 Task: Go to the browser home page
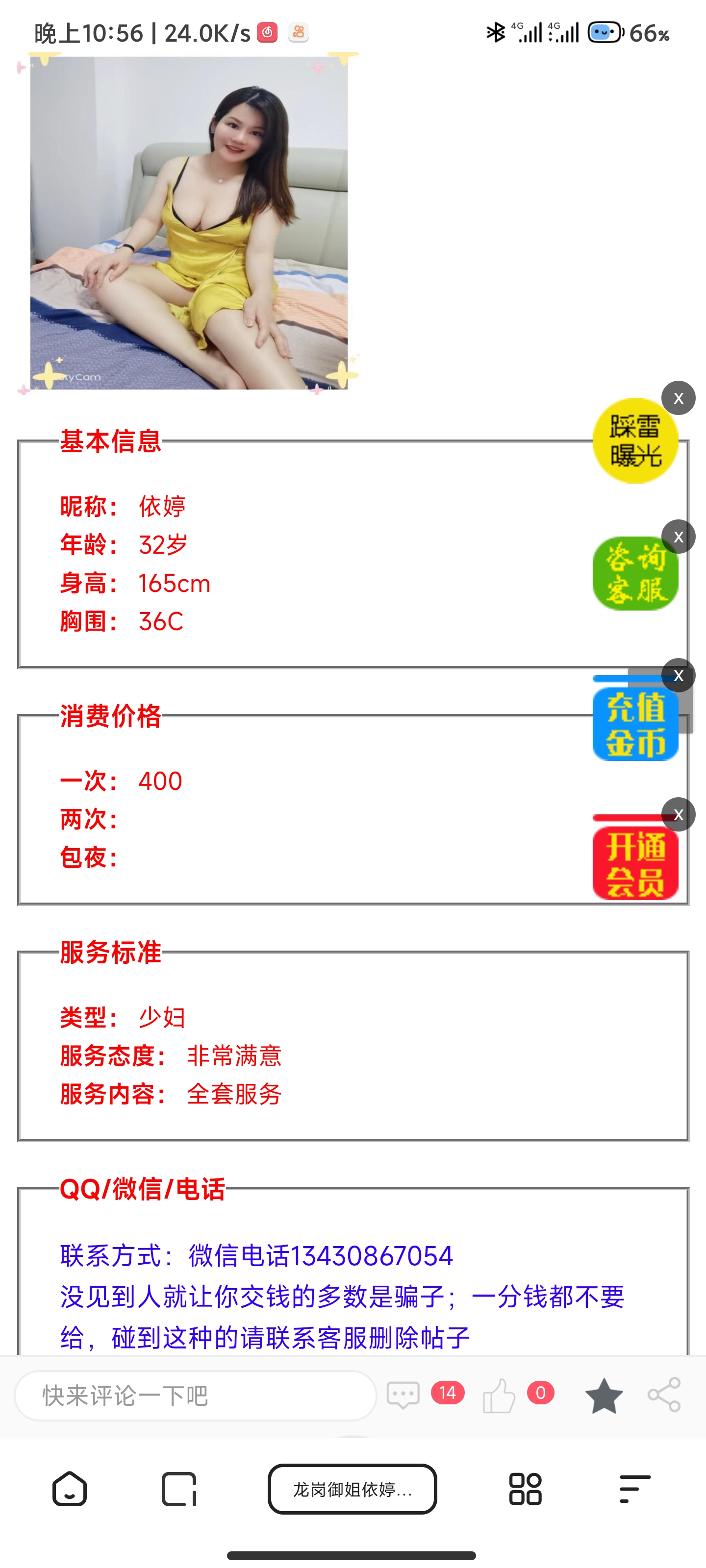(70, 1490)
